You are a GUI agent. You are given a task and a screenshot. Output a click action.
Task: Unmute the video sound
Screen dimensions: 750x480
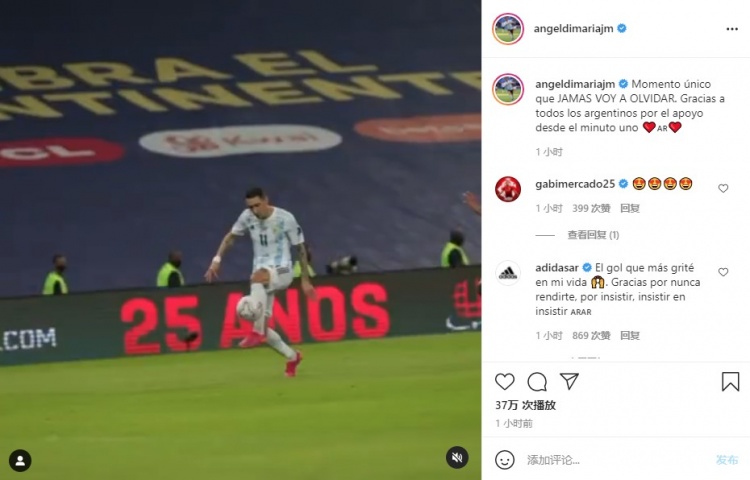(456, 457)
